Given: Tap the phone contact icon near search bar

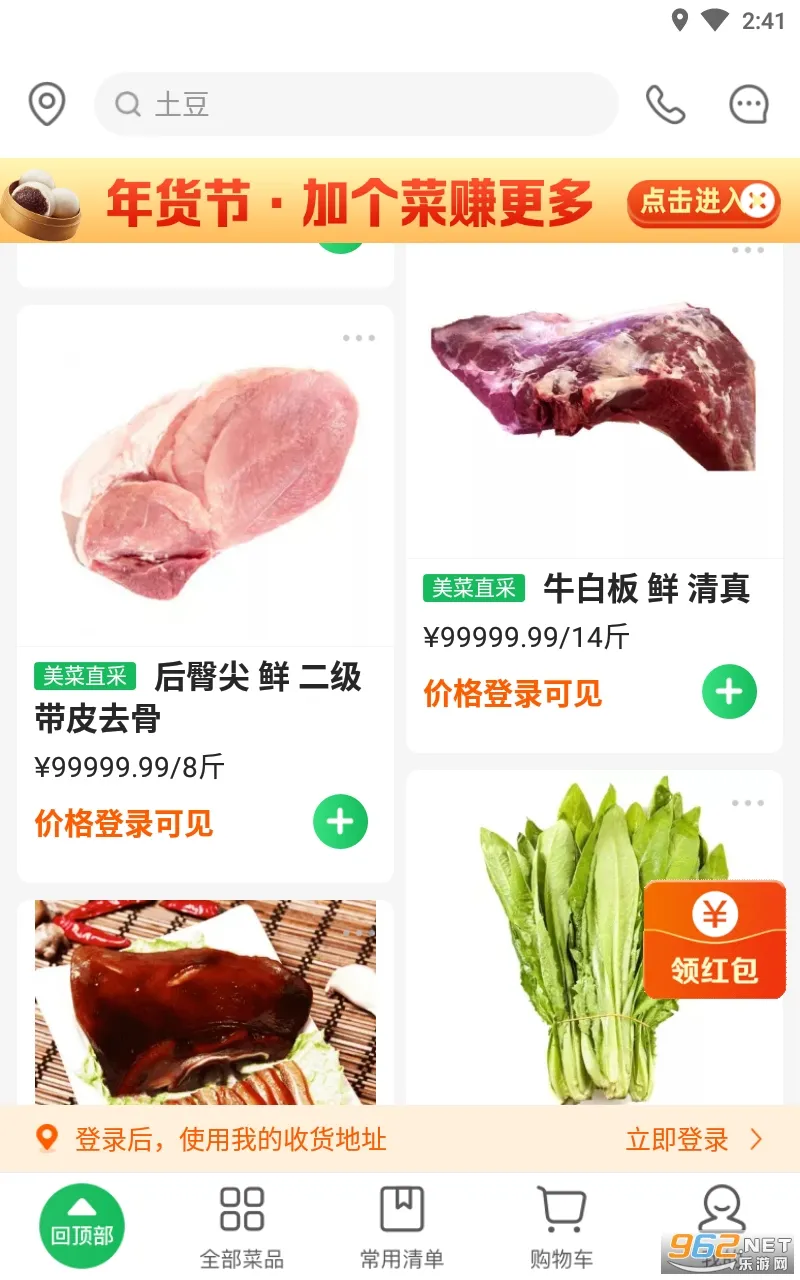Looking at the screenshot, I should coord(666,103).
